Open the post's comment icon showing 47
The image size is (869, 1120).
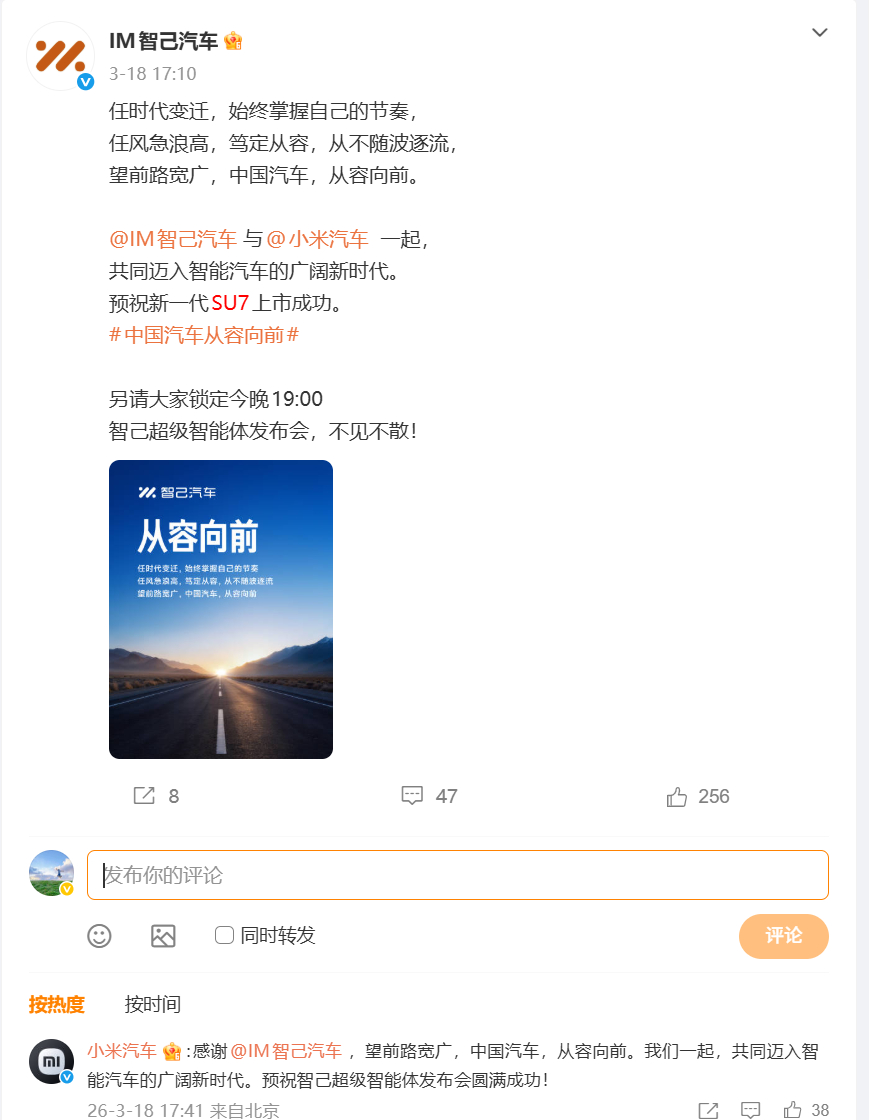tap(414, 796)
